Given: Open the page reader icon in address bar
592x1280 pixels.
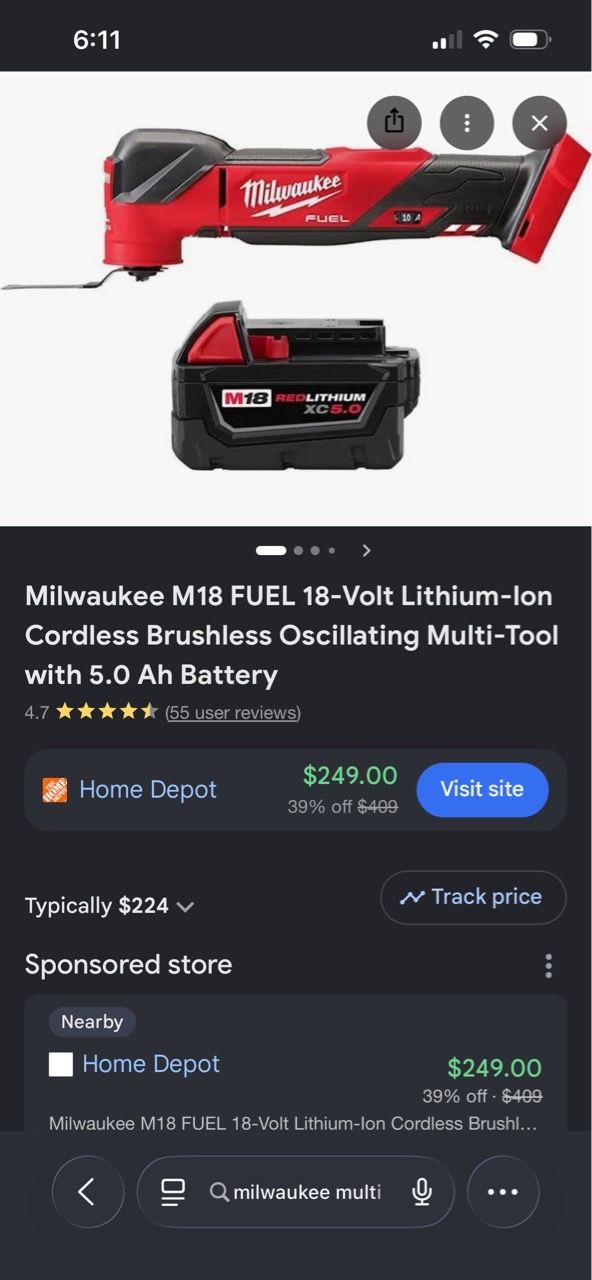Looking at the screenshot, I should [x=173, y=1192].
